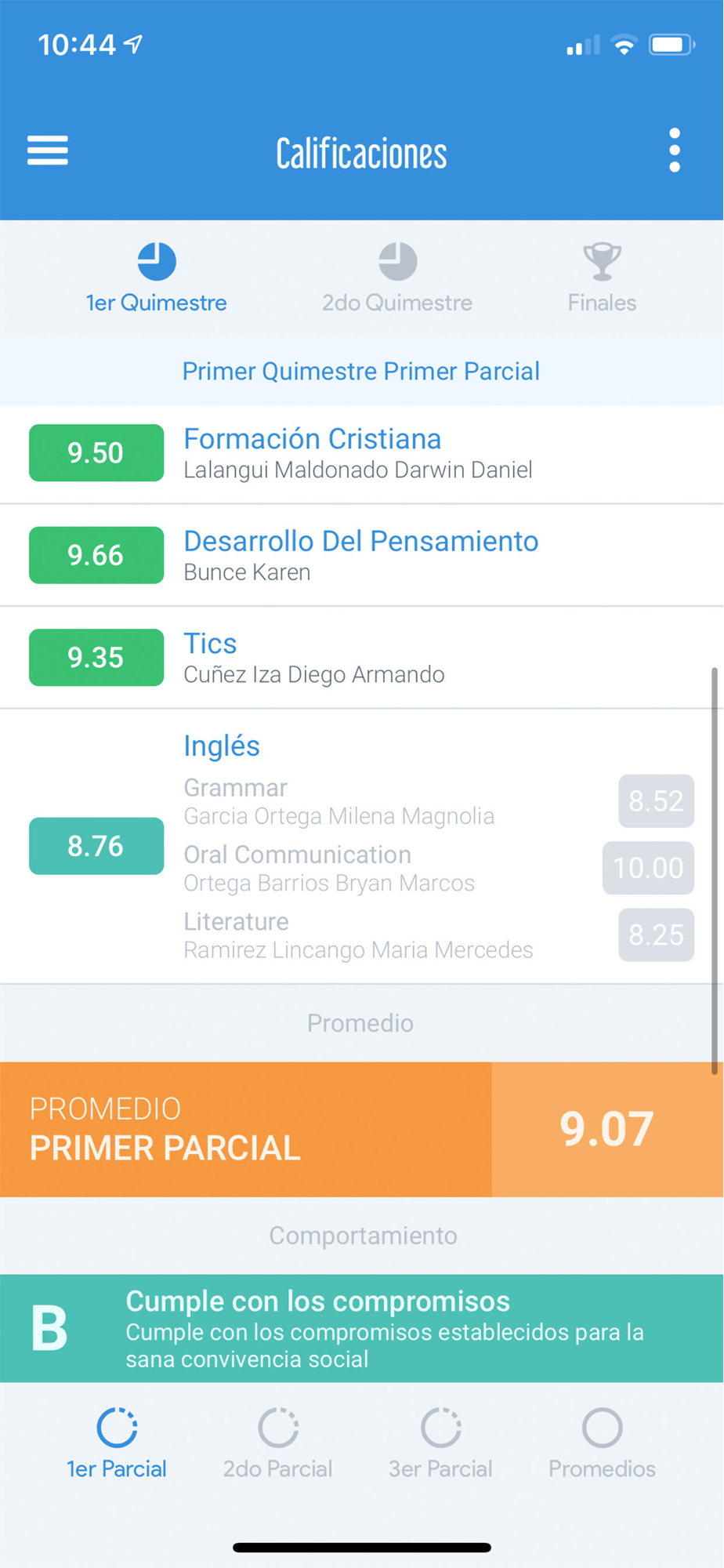Show the Promedios tab

(602, 1443)
